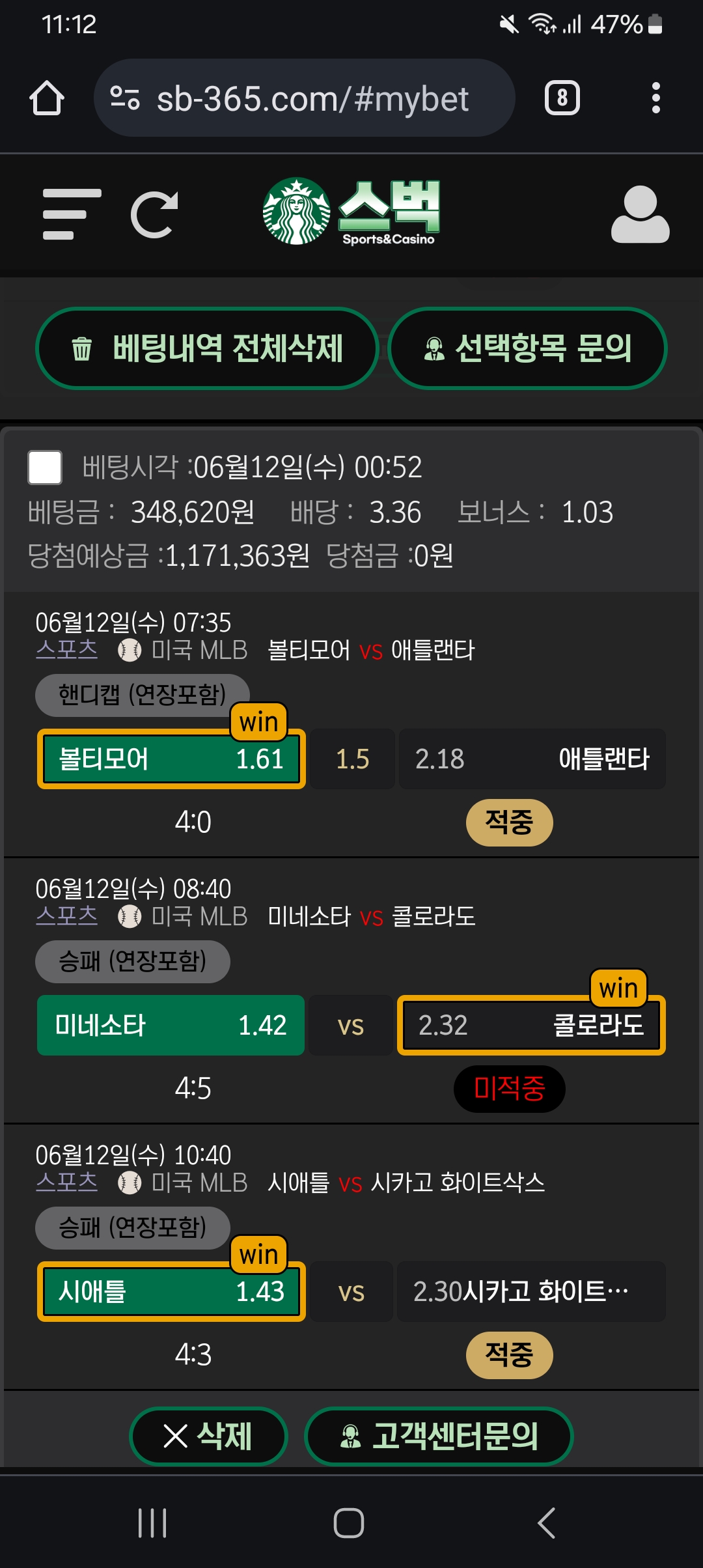Refresh the page with the reload icon
This screenshot has width=703, height=1568.
point(154,214)
